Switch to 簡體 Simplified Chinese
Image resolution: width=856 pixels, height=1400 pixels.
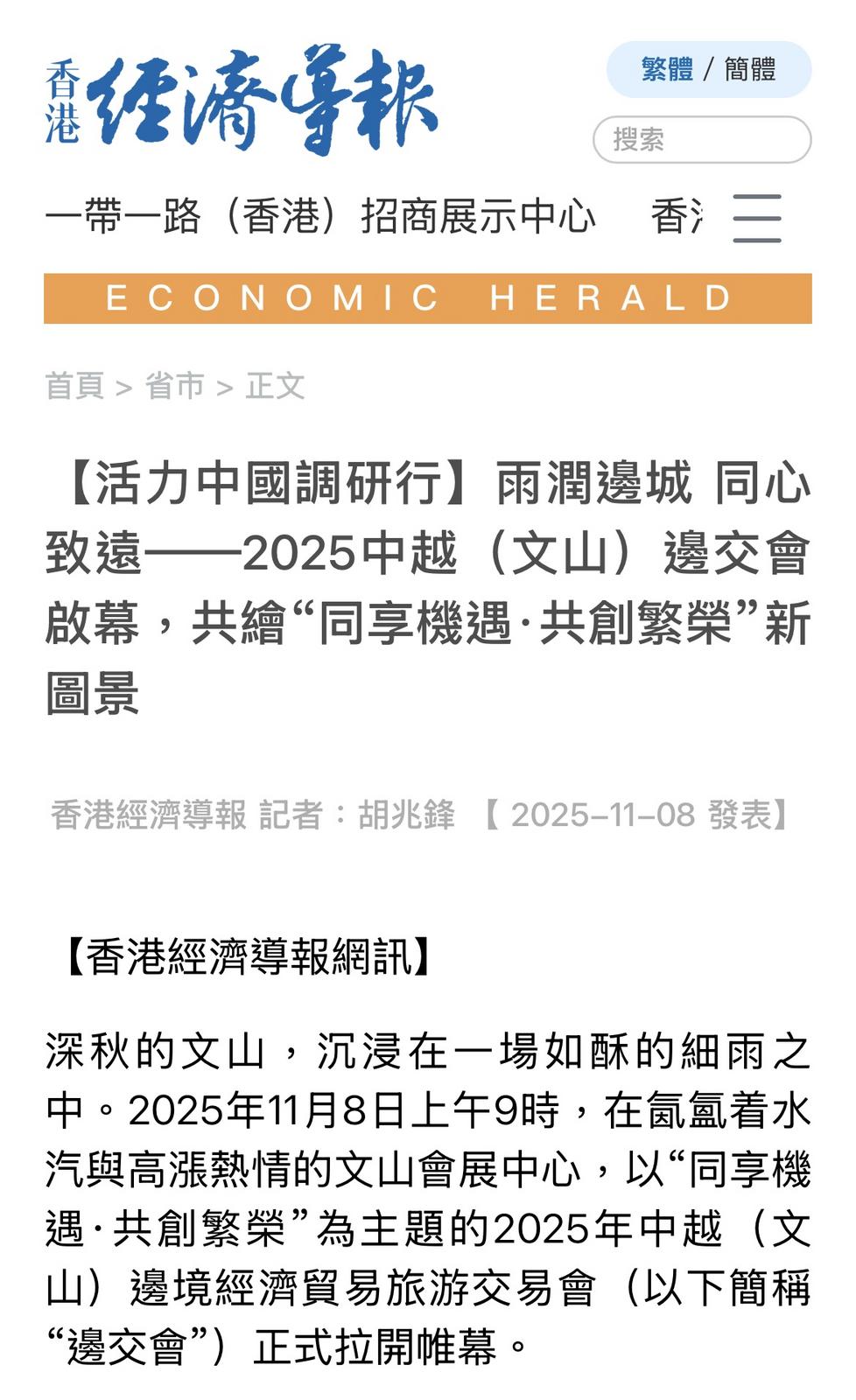click(750, 69)
